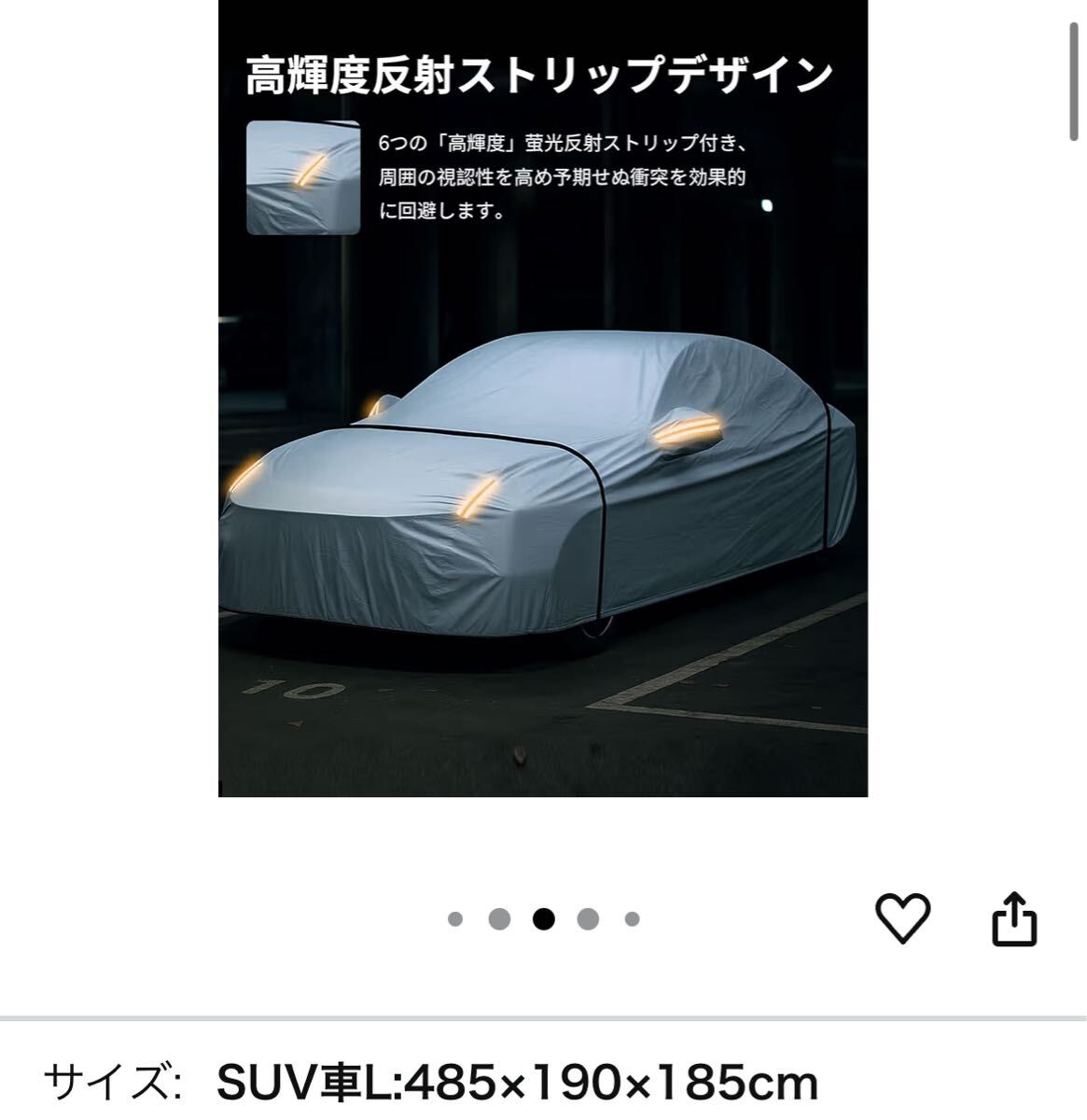Image resolution: width=1087 pixels, height=1120 pixels.
Task: Share this product listing
Action: (x=1013, y=919)
